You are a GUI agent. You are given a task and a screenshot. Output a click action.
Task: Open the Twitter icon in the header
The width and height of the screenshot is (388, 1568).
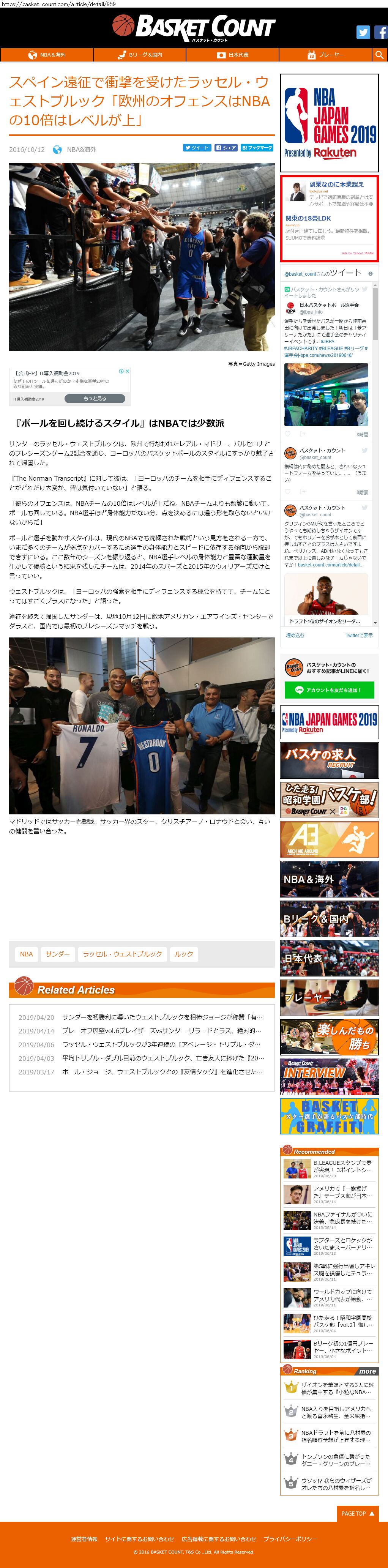coord(363,32)
